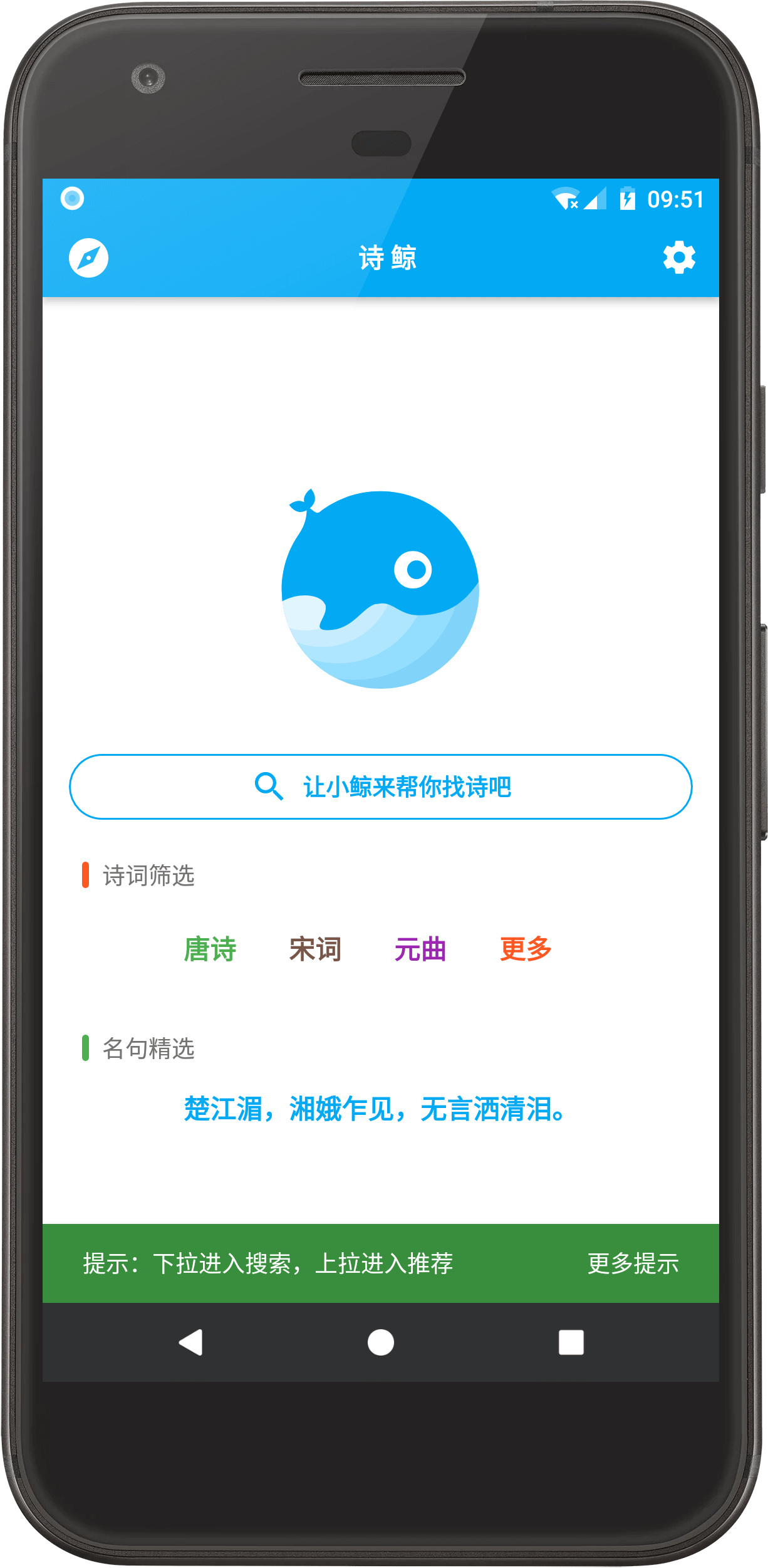This screenshot has width=768, height=1568.
Task: Select the 唐诗 filter
Action: pos(210,949)
